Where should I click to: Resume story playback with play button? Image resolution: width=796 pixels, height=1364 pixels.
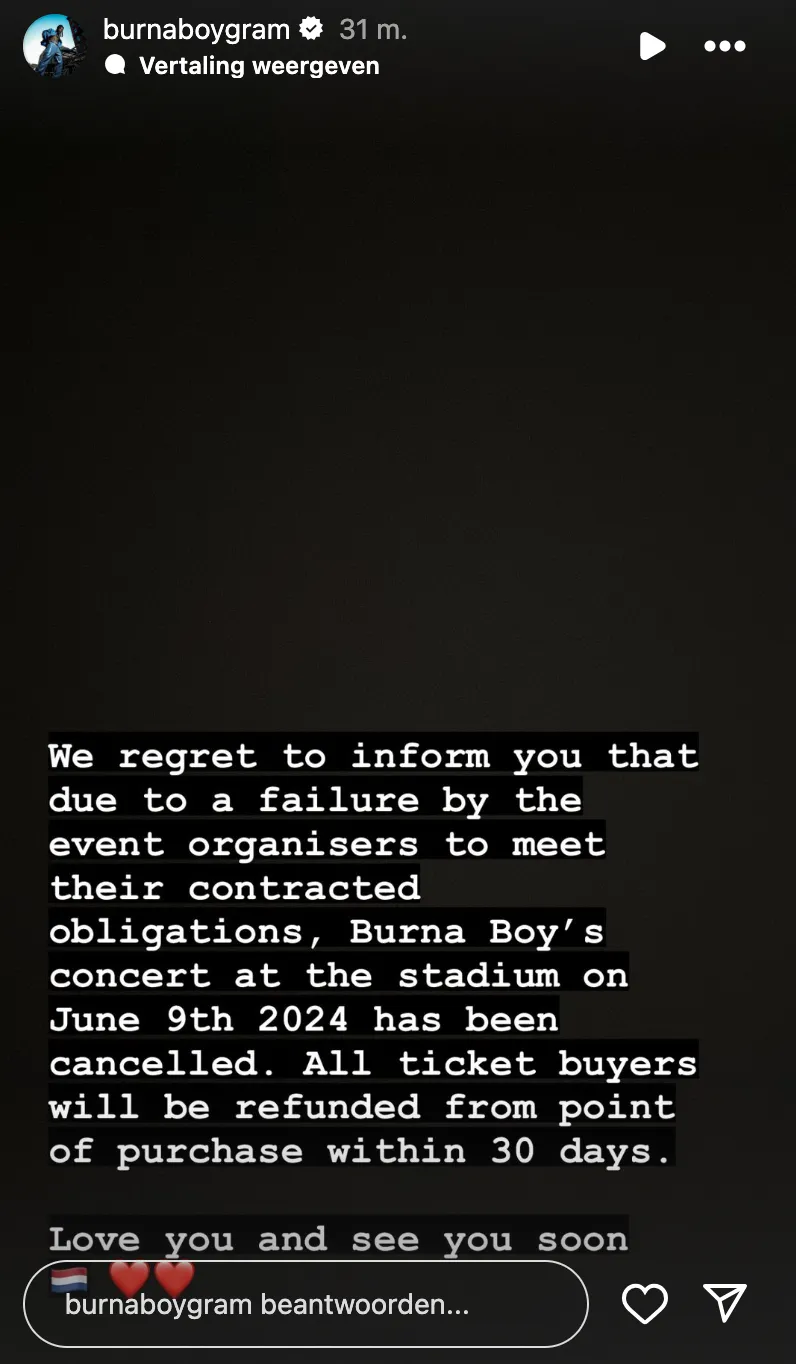[x=652, y=46]
